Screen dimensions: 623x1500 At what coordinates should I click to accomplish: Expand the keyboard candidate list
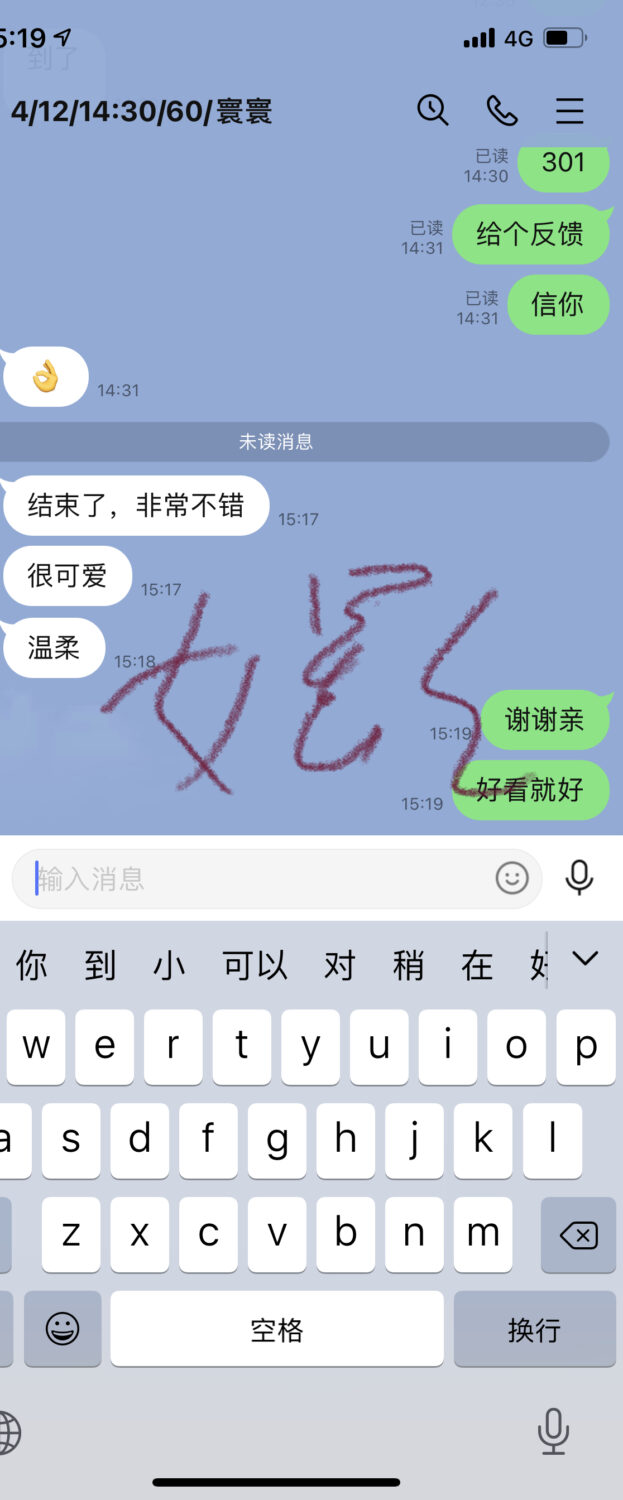pyautogui.click(x=584, y=960)
